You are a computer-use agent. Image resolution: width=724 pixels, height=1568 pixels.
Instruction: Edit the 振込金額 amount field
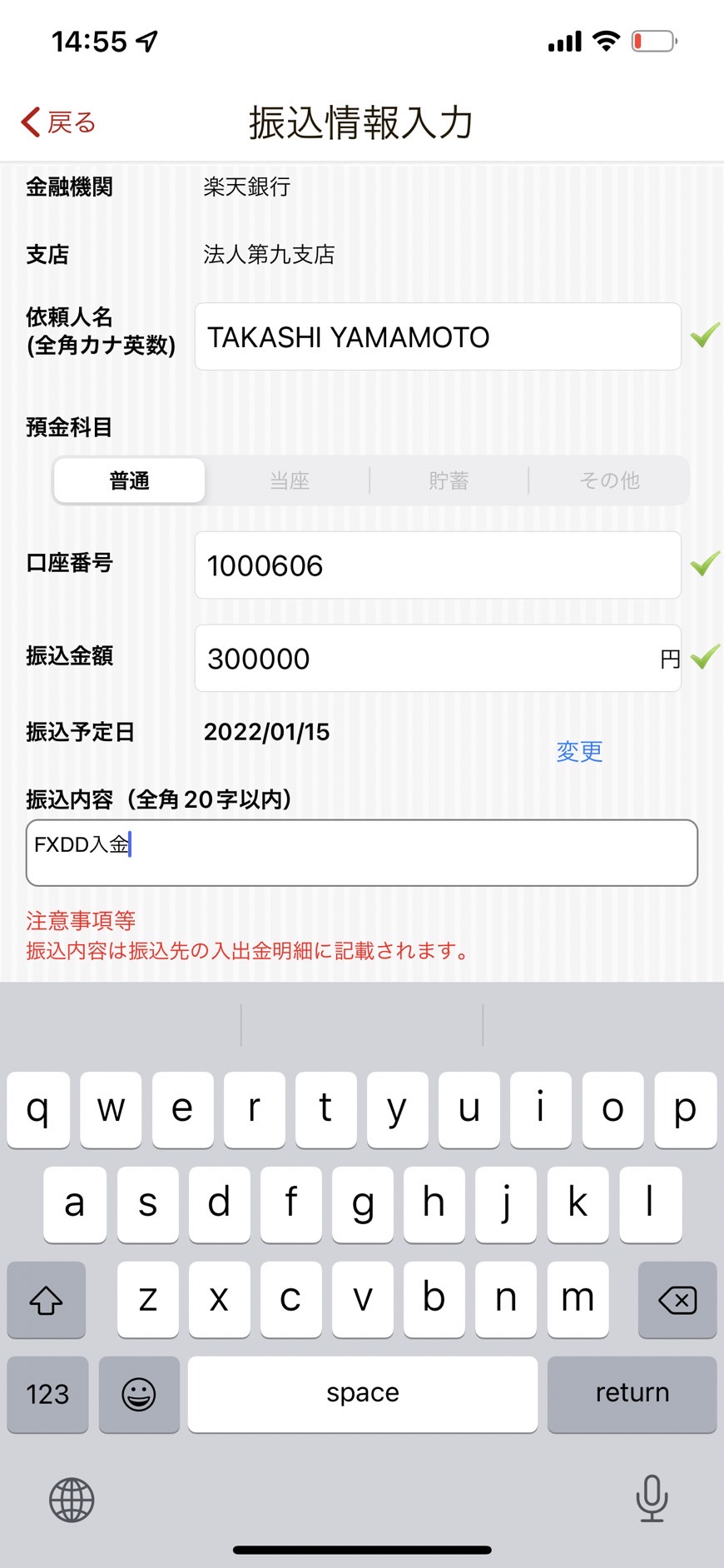[438, 659]
